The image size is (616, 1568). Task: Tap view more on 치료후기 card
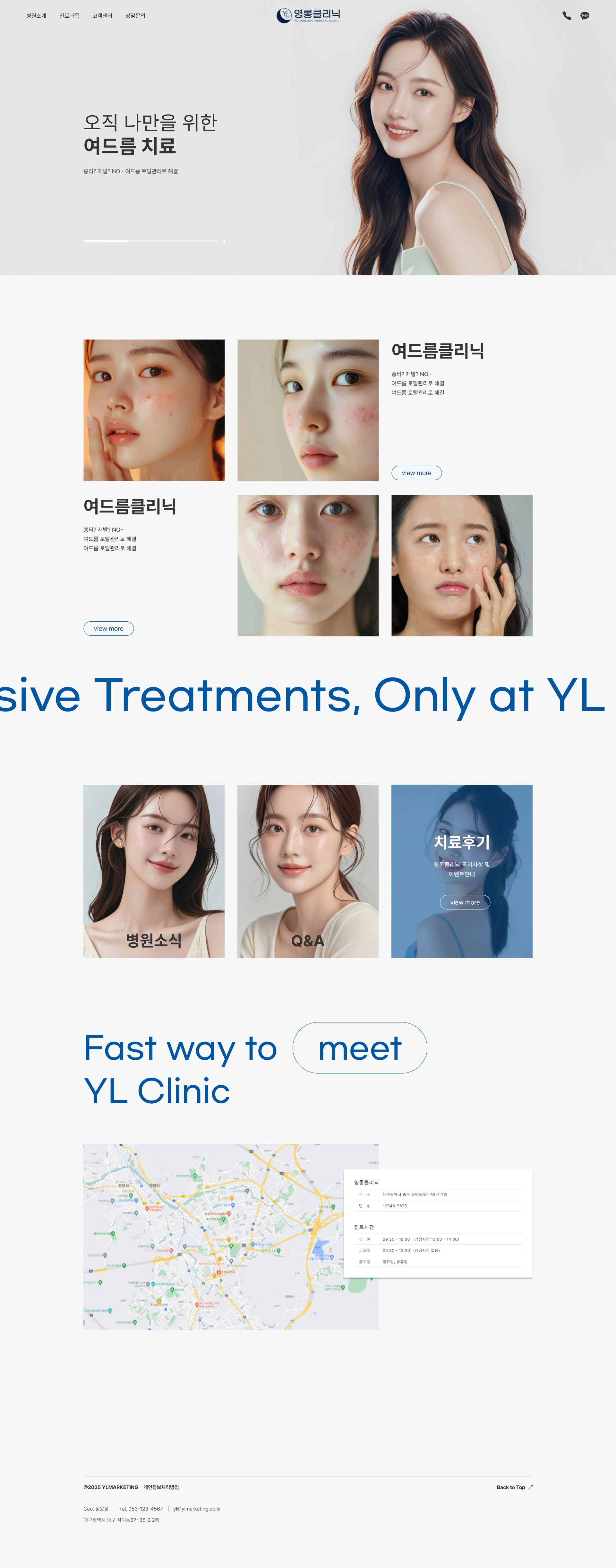pyautogui.click(x=465, y=902)
